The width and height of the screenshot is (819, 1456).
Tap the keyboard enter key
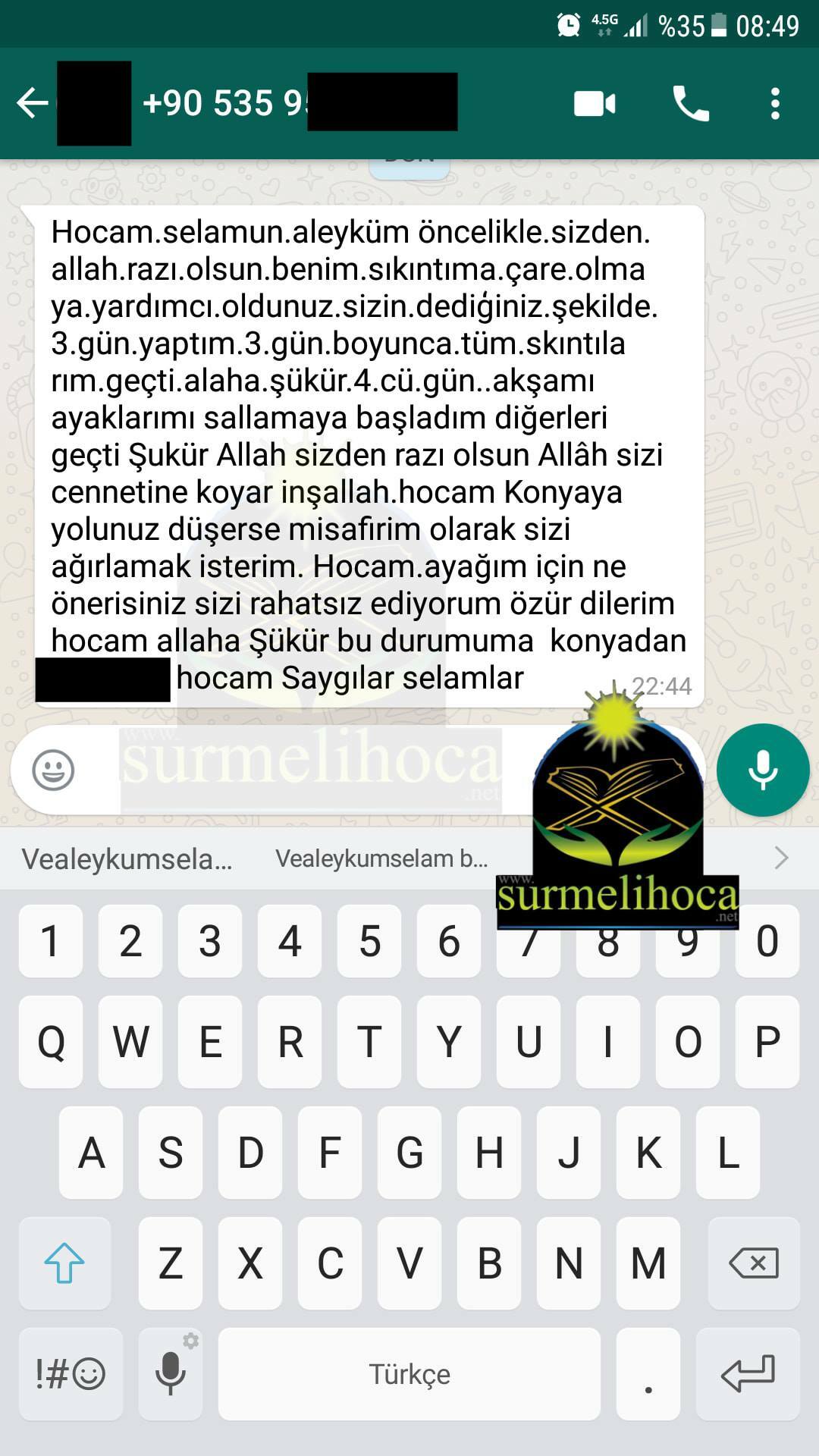pyautogui.click(x=748, y=1374)
